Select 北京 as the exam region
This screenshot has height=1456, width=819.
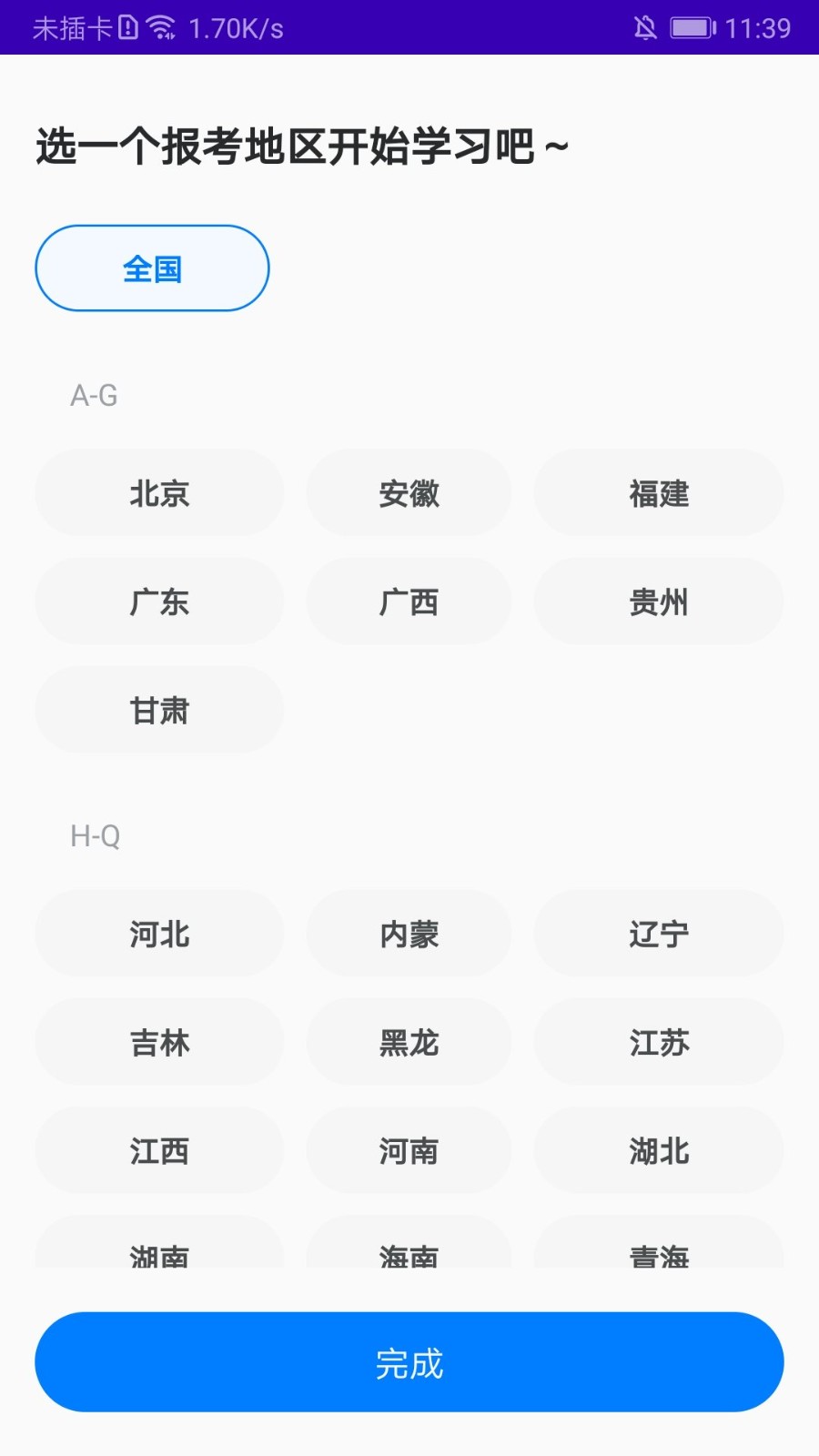click(159, 493)
